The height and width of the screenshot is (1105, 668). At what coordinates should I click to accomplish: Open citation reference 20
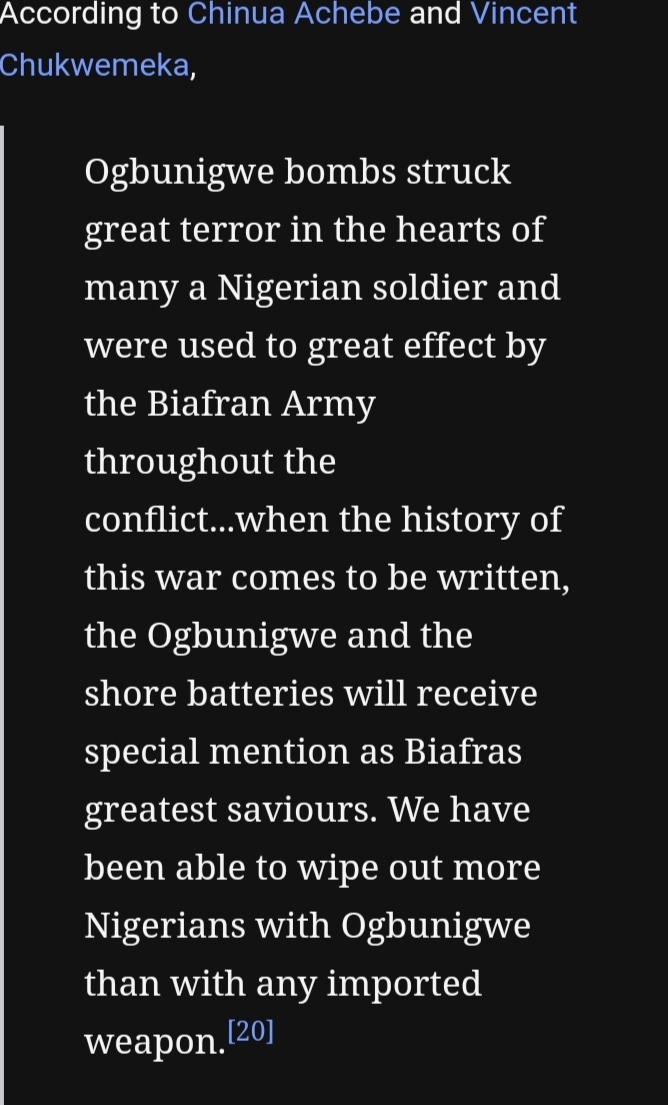point(250,1031)
